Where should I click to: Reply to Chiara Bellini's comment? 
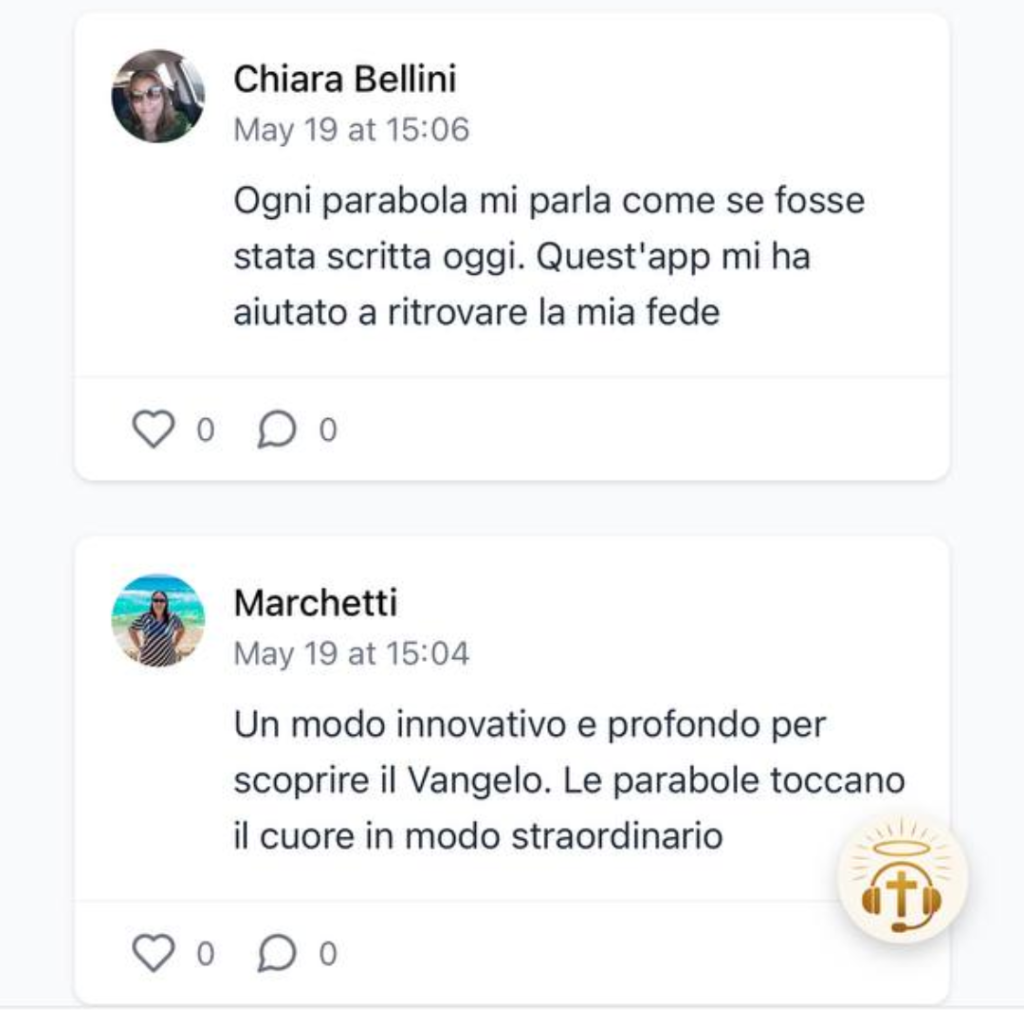point(277,430)
